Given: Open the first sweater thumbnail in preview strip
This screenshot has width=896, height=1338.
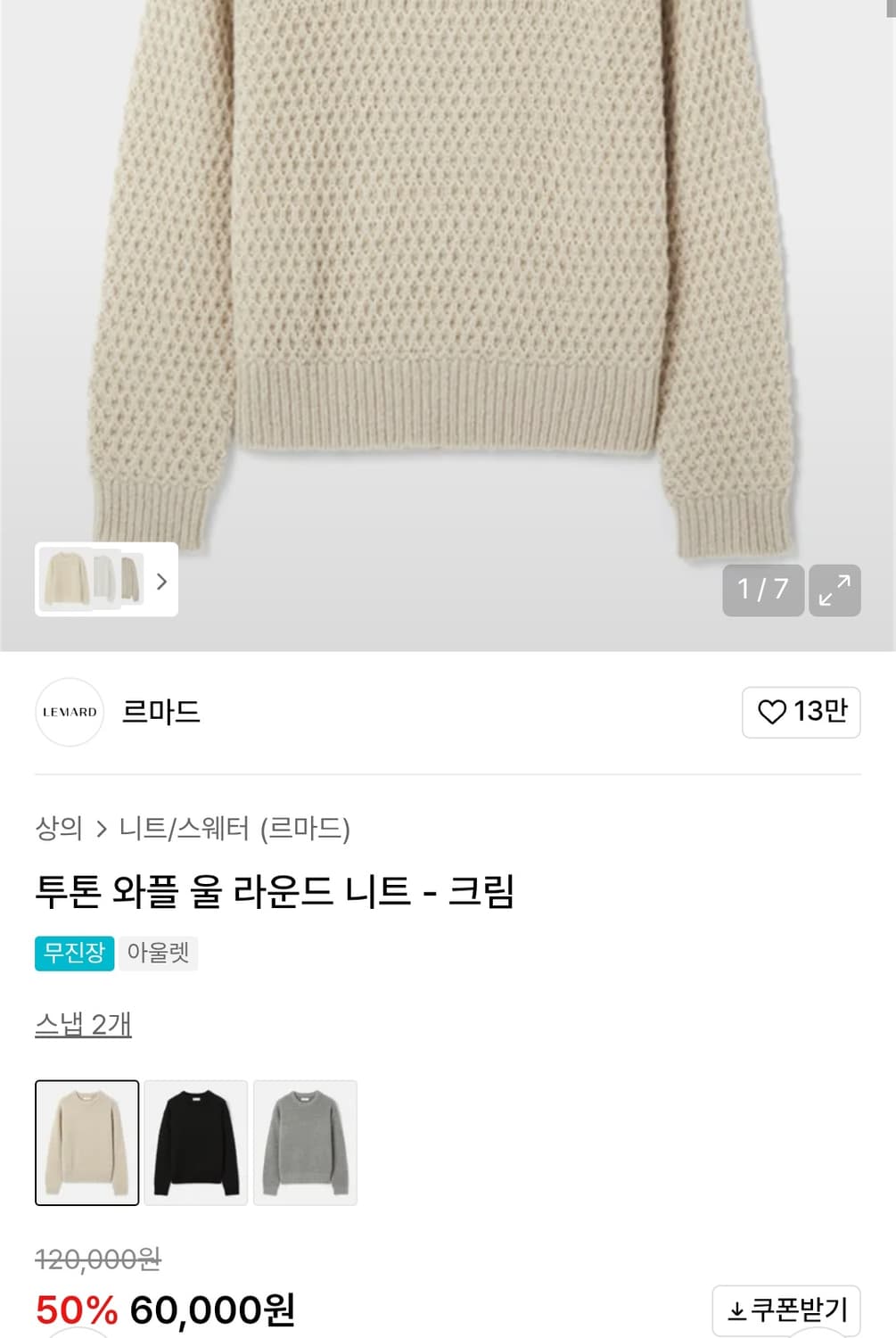Looking at the screenshot, I should tap(64, 582).
